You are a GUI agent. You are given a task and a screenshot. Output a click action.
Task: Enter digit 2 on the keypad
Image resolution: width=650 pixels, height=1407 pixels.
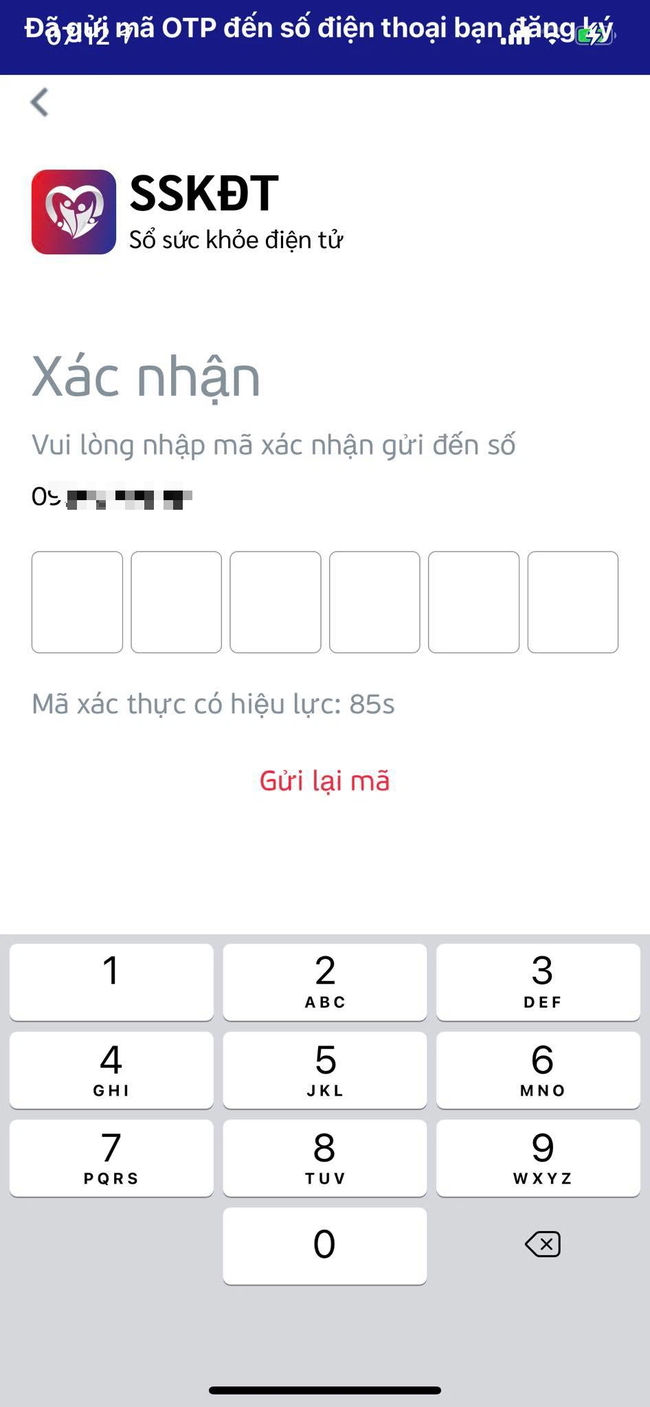(x=325, y=981)
